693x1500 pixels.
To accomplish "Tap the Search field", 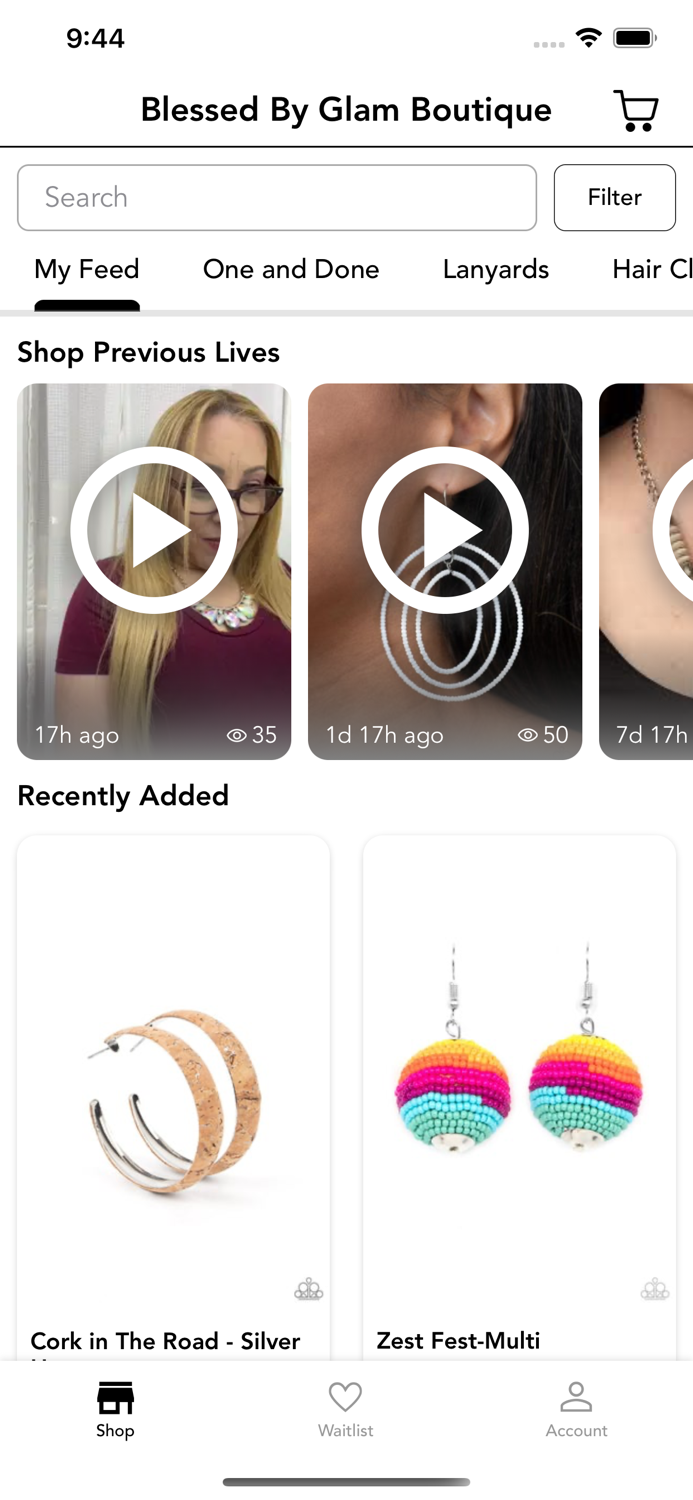I will click(277, 197).
